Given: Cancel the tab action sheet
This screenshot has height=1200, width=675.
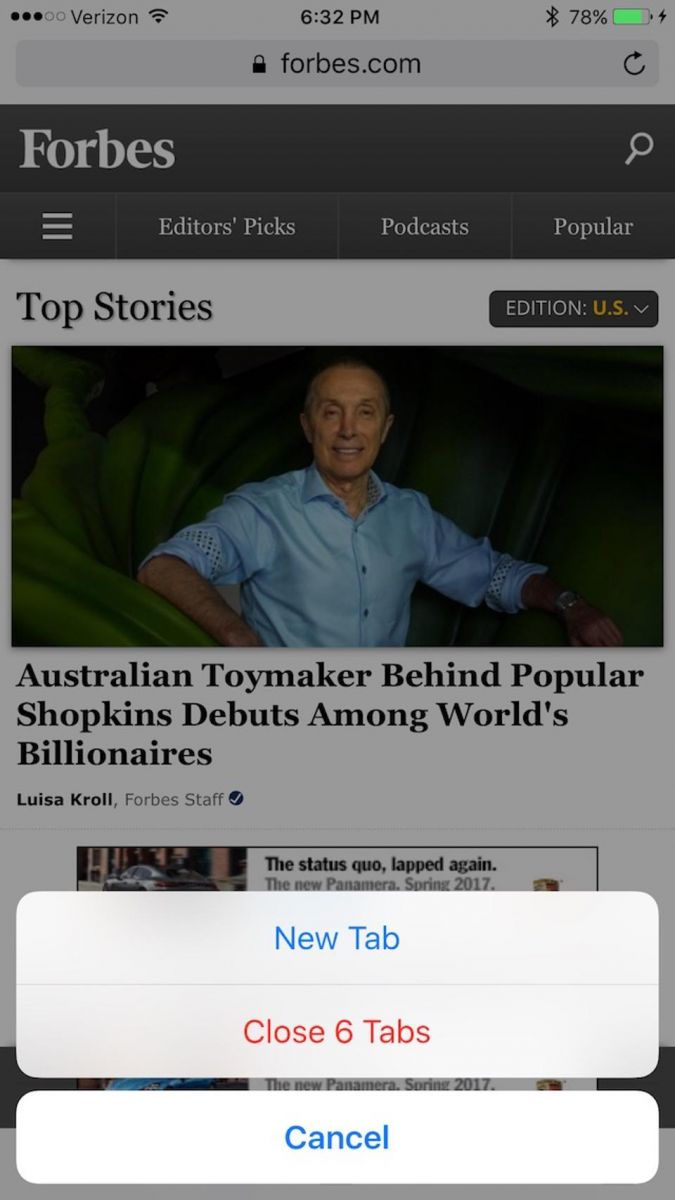Looking at the screenshot, I should pyautogui.click(x=337, y=1137).
